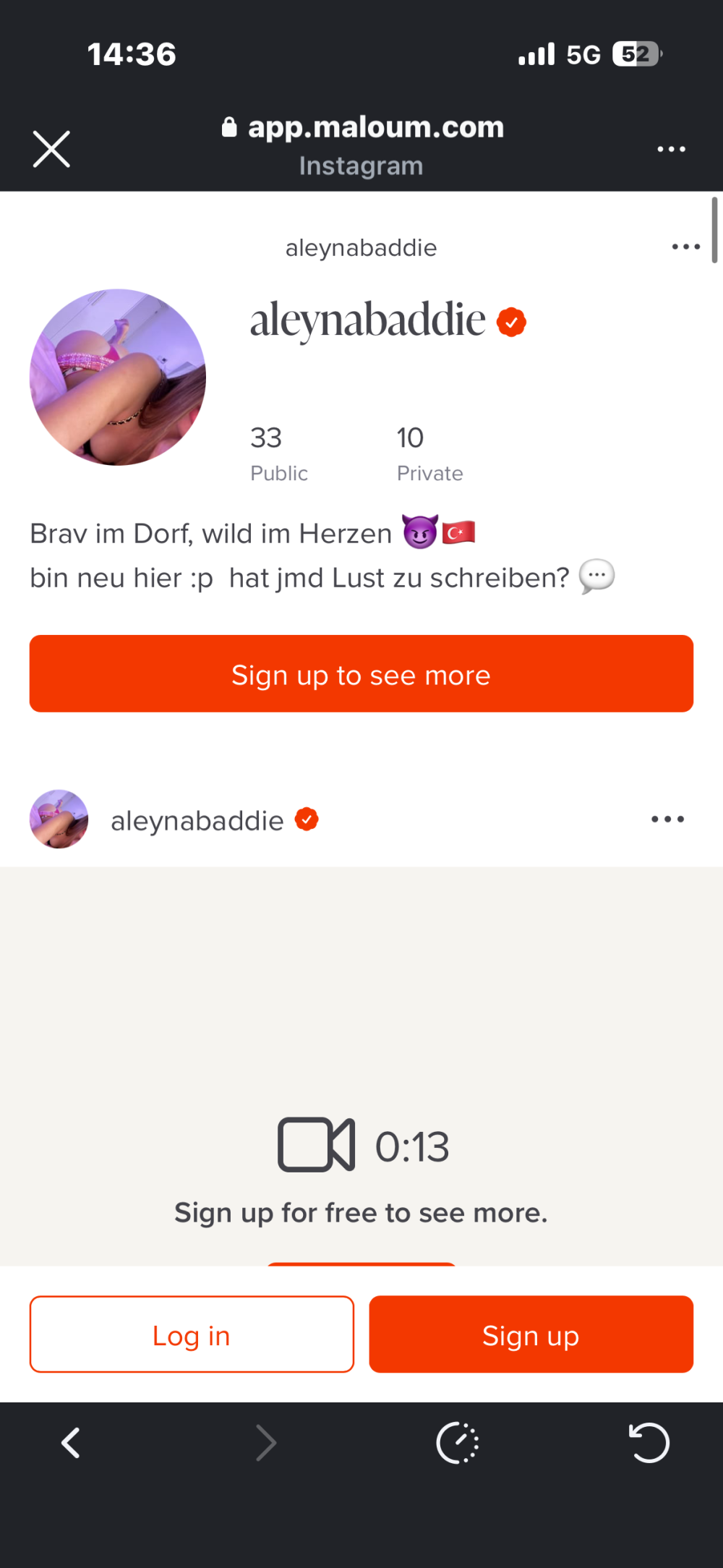Open aleynabaddie's name on the post
723x1568 pixels.
pos(197,821)
